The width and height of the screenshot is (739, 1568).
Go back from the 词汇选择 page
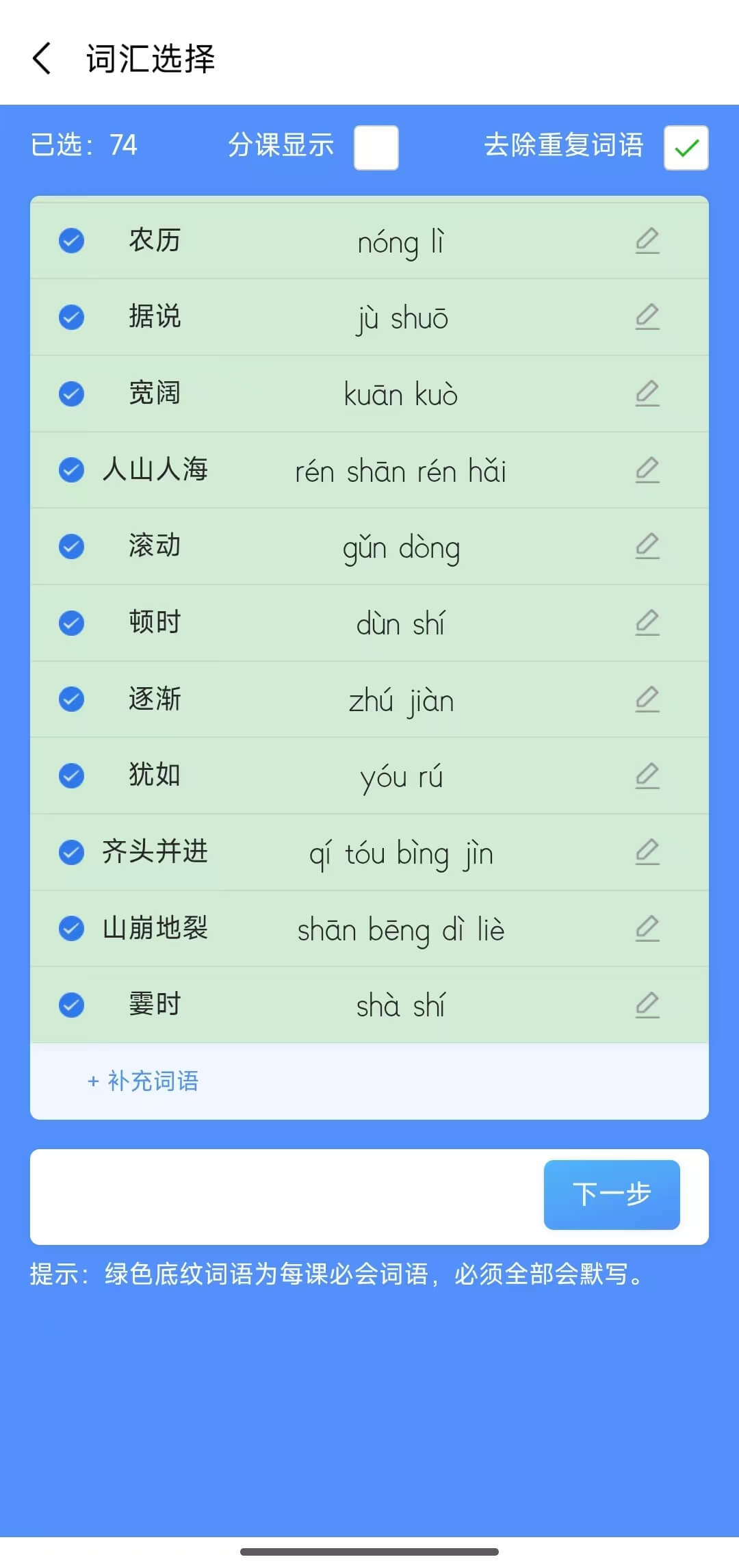pos(42,59)
